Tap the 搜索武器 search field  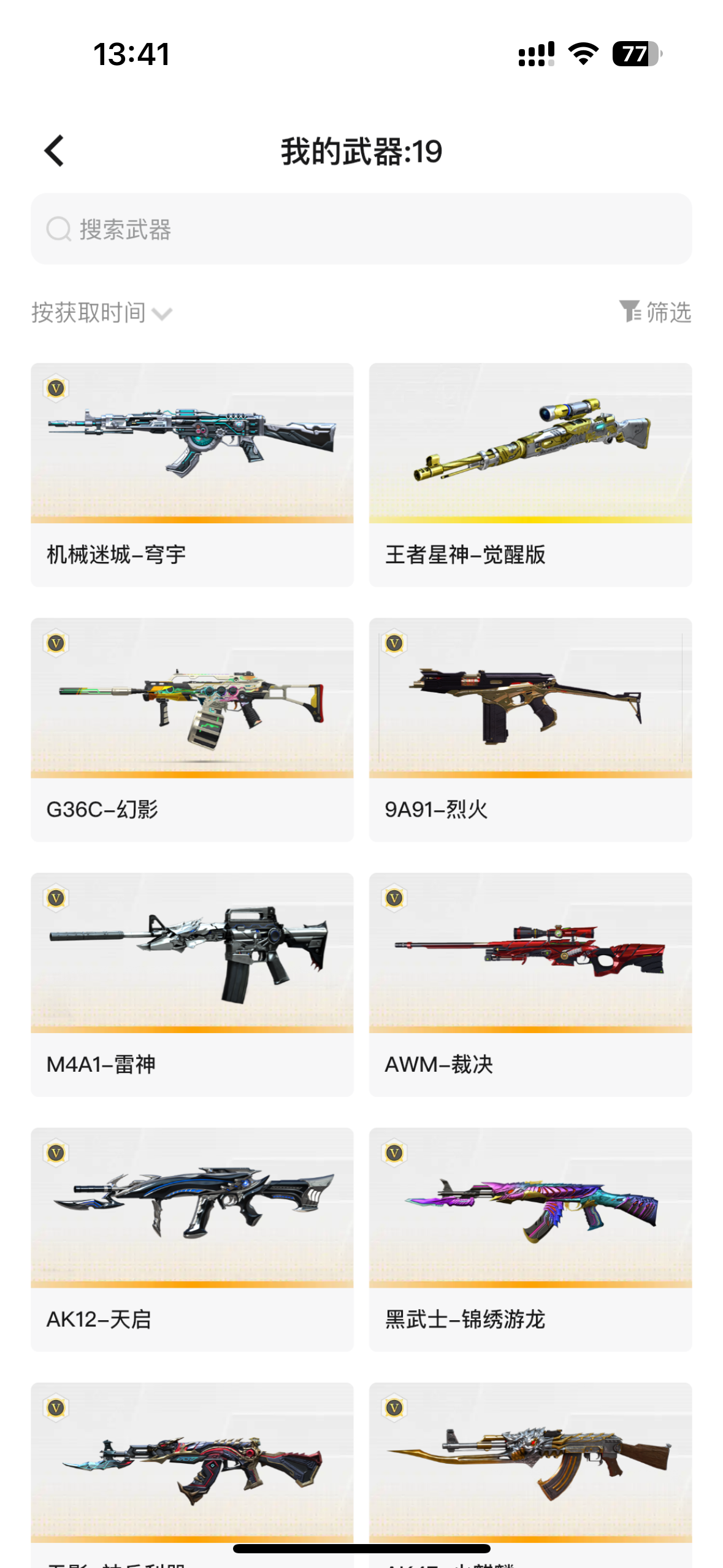click(361, 229)
